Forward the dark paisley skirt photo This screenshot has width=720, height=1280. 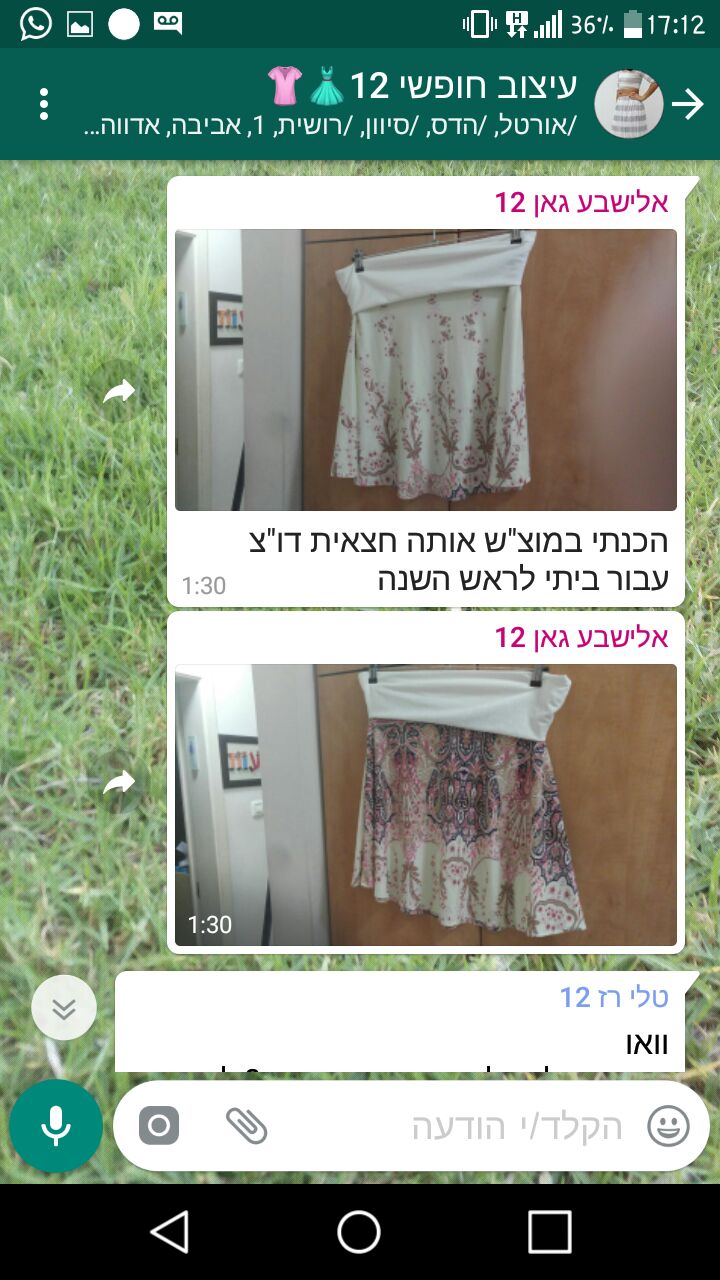pyautogui.click(x=119, y=782)
